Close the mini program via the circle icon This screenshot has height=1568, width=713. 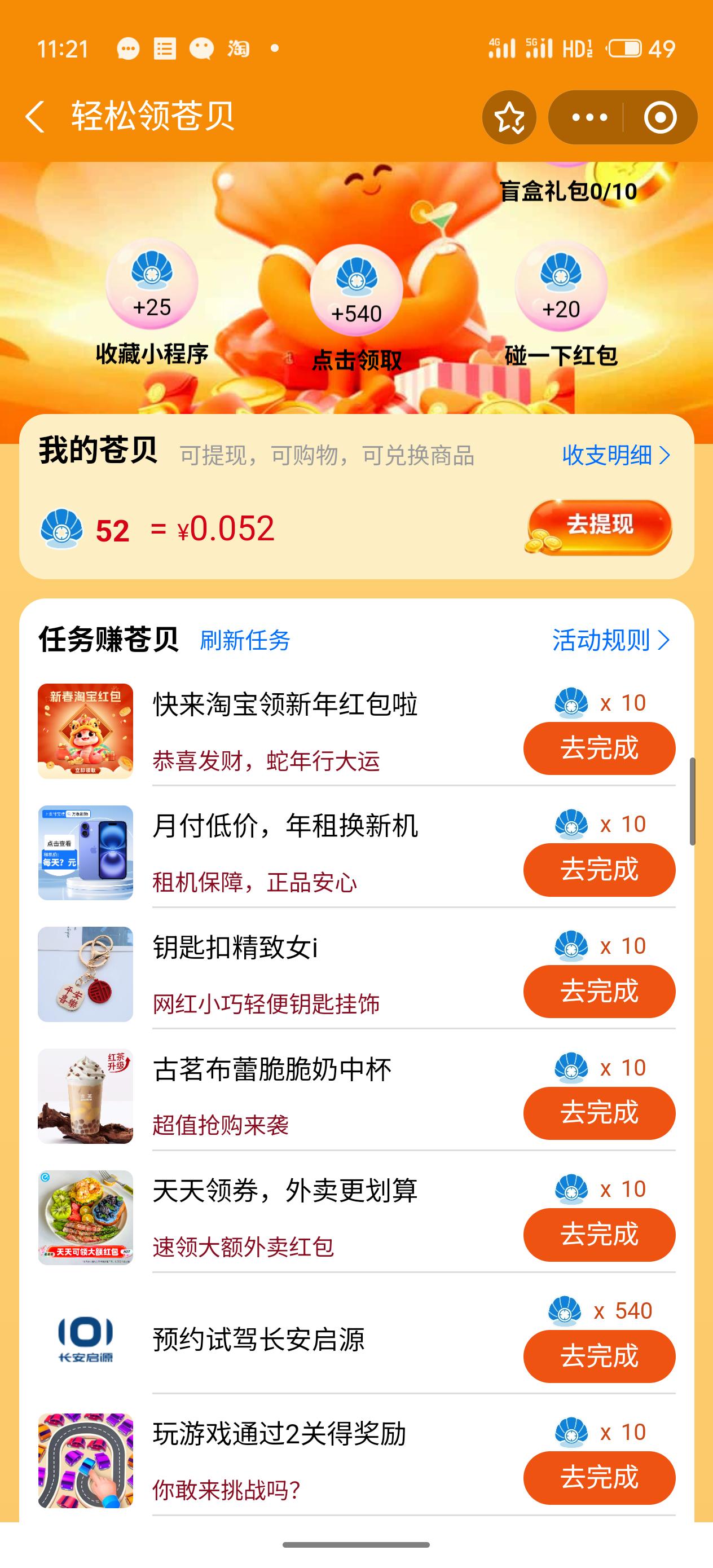point(661,117)
